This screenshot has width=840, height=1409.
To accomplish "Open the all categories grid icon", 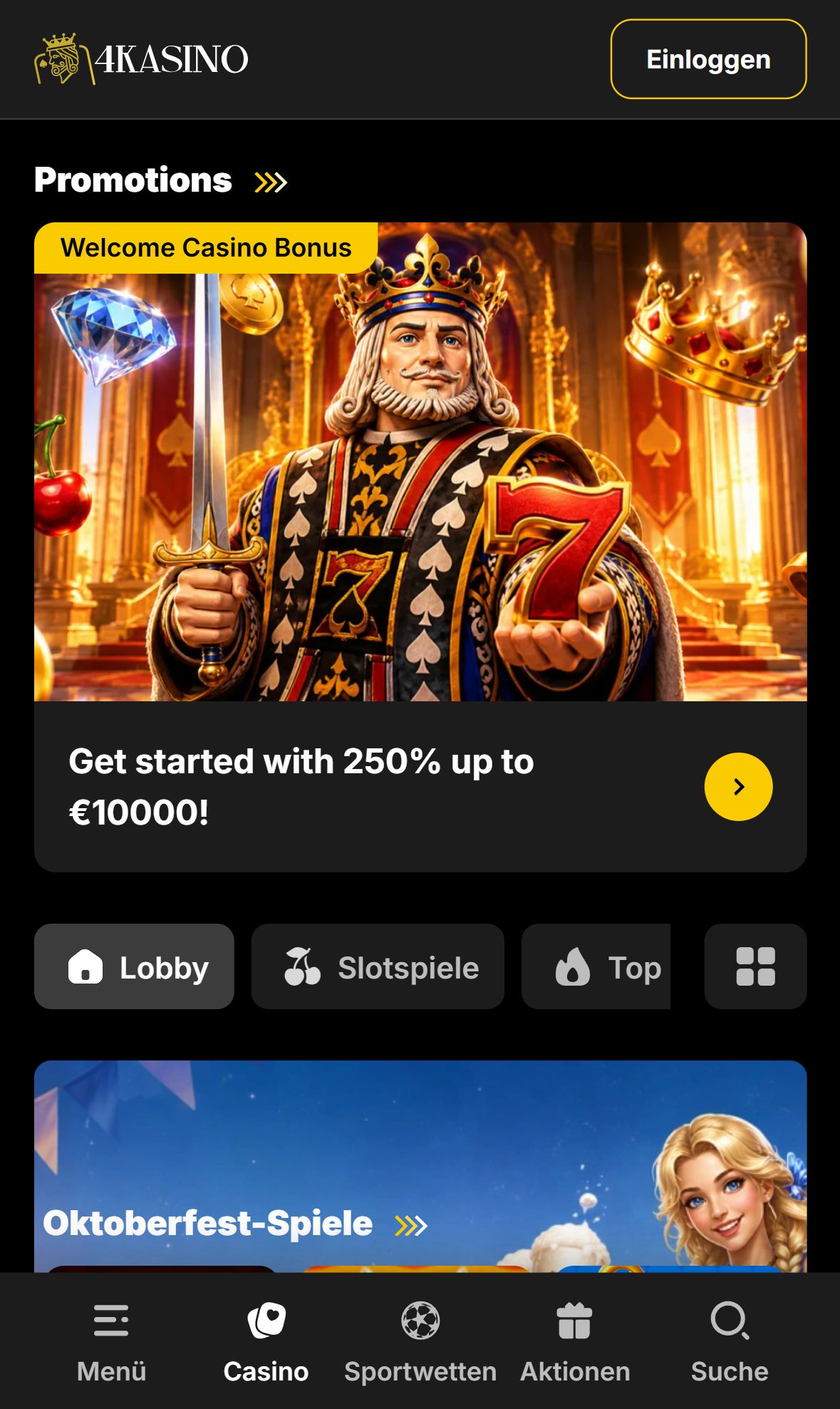I will [755, 966].
